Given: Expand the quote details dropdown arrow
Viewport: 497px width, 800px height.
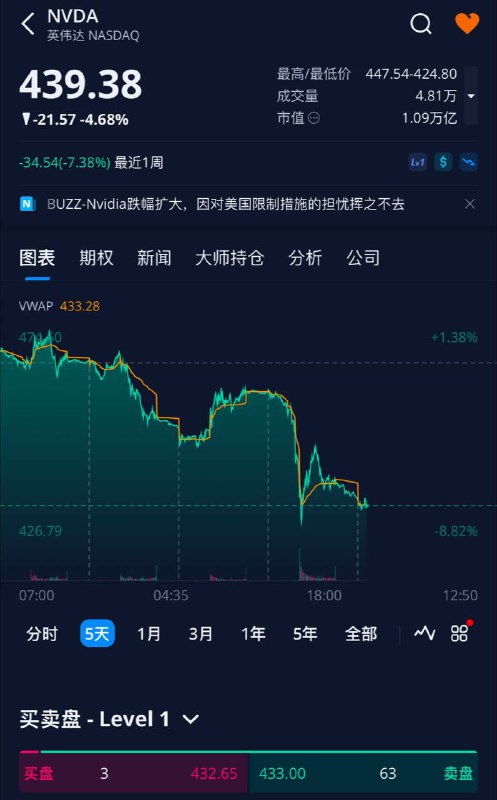Looking at the screenshot, I should click(x=471, y=95).
